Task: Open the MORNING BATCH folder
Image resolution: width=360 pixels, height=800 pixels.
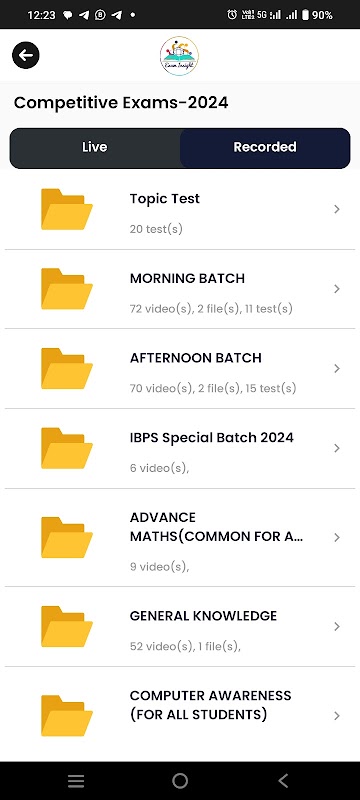Action: [180, 289]
